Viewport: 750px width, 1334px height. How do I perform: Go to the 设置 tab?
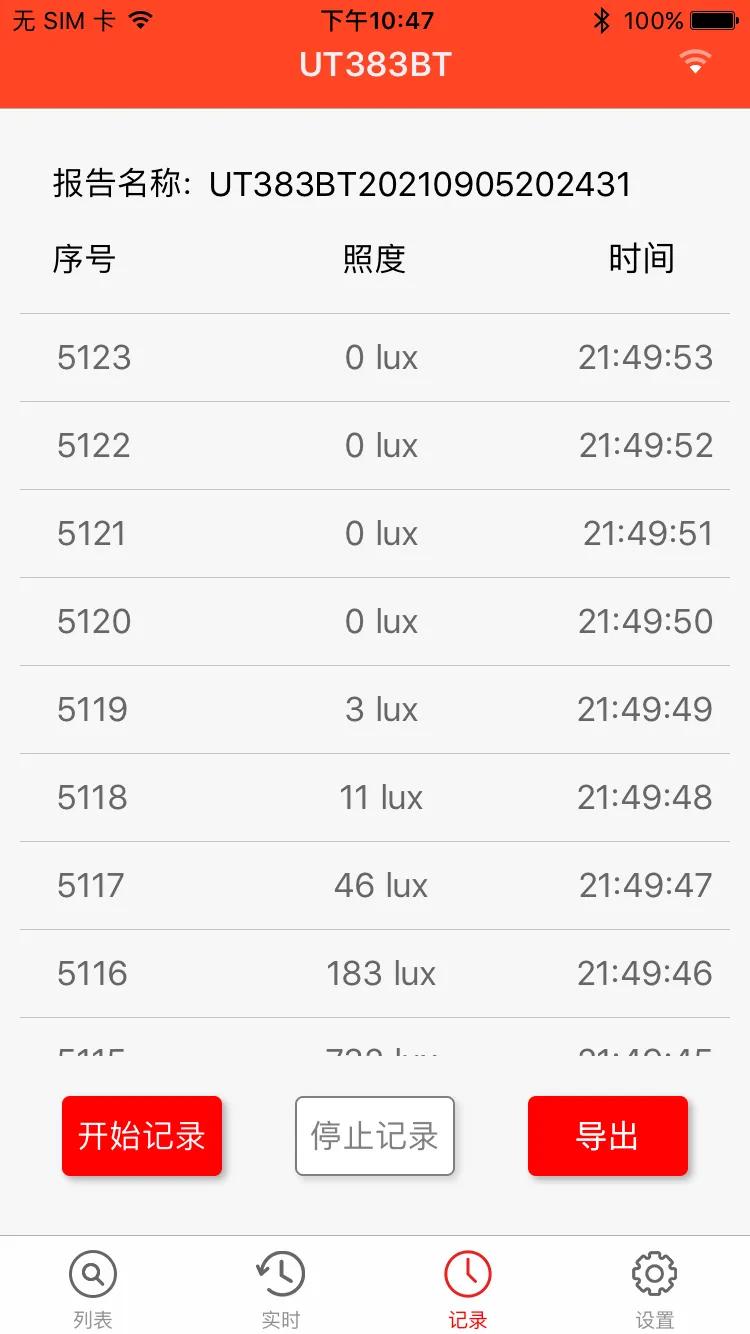[x=654, y=1288]
